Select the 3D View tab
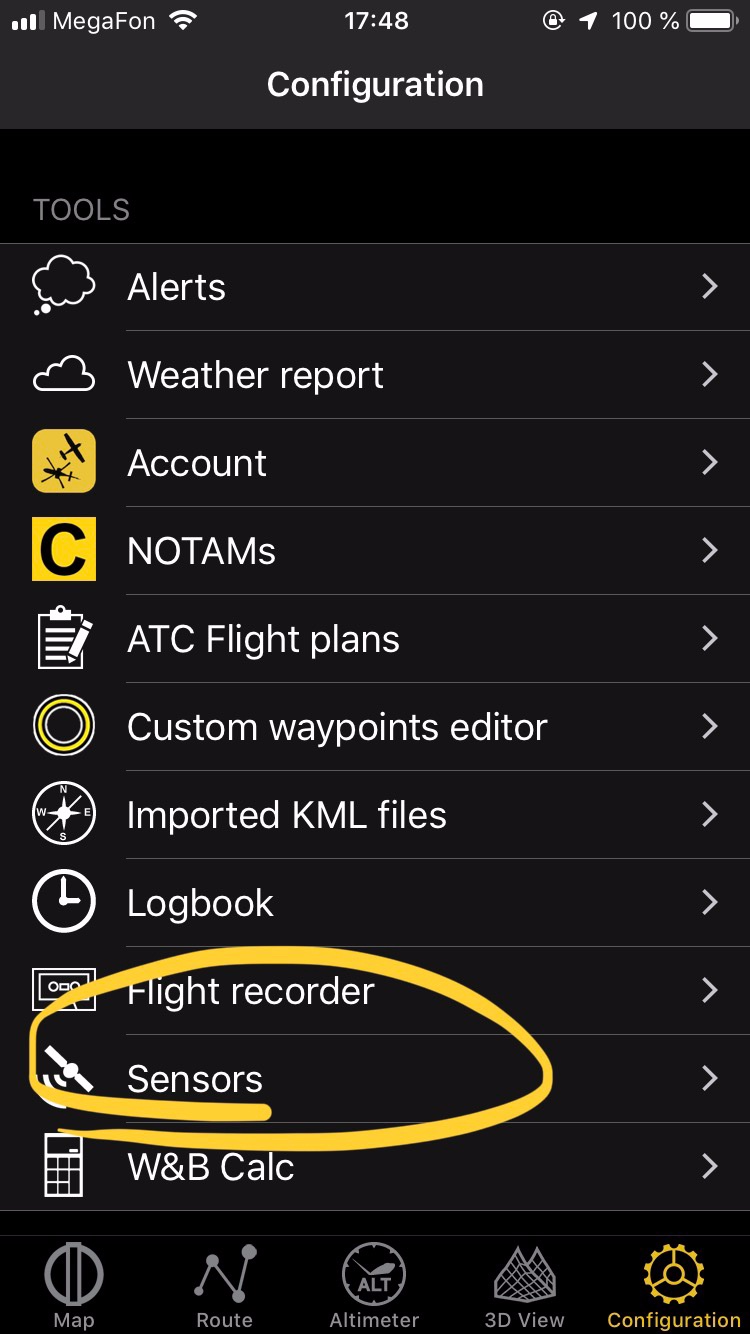 (524, 1287)
